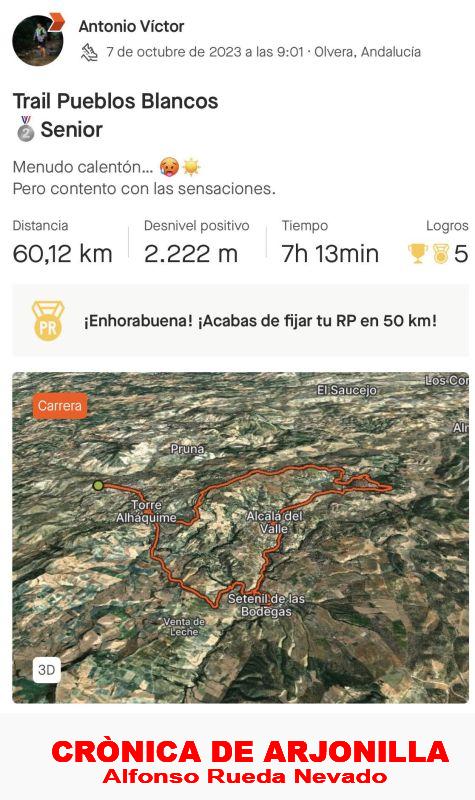Image resolution: width=475 pixels, height=800 pixels.
Task: Open Antonio Víctor's profile picture
Action: (37, 40)
